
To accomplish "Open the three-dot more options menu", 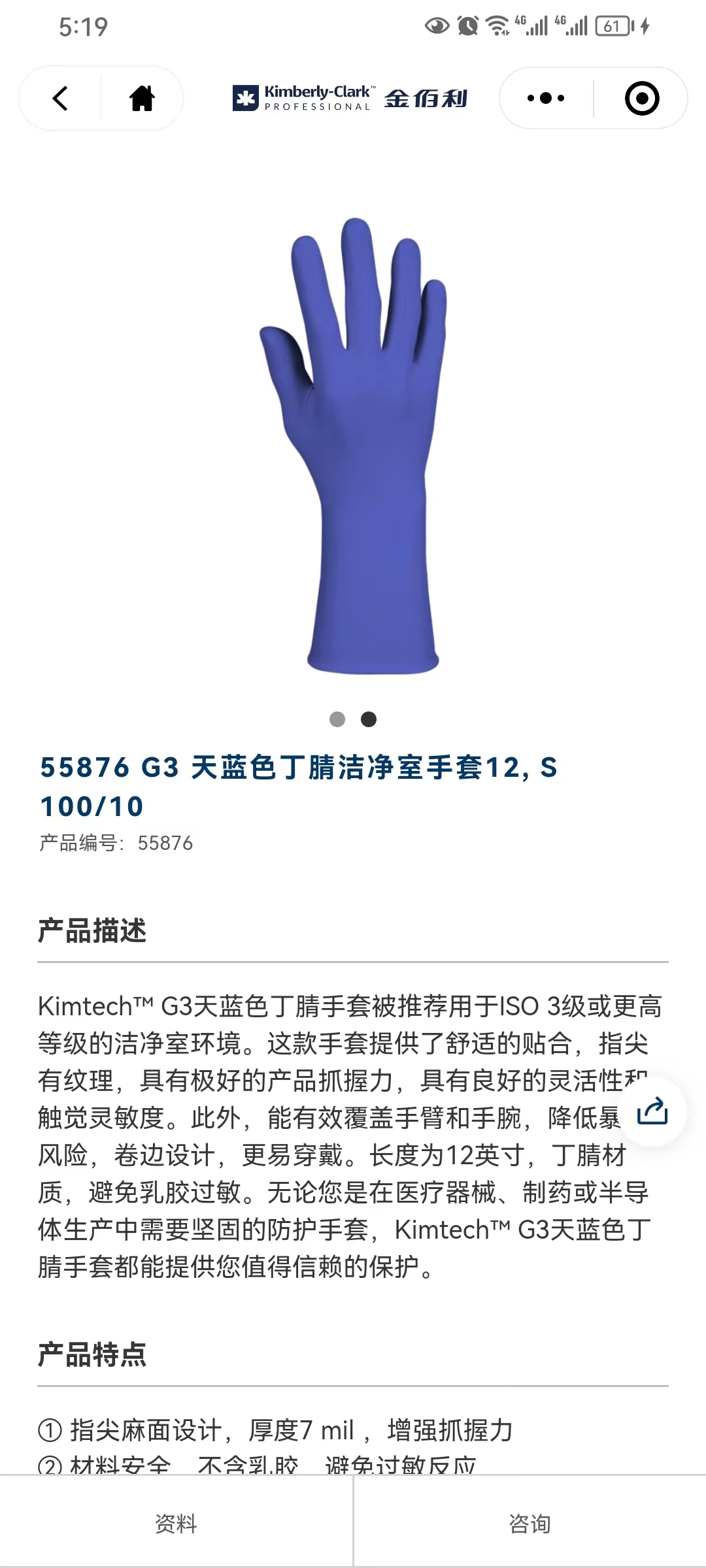I will [546, 99].
